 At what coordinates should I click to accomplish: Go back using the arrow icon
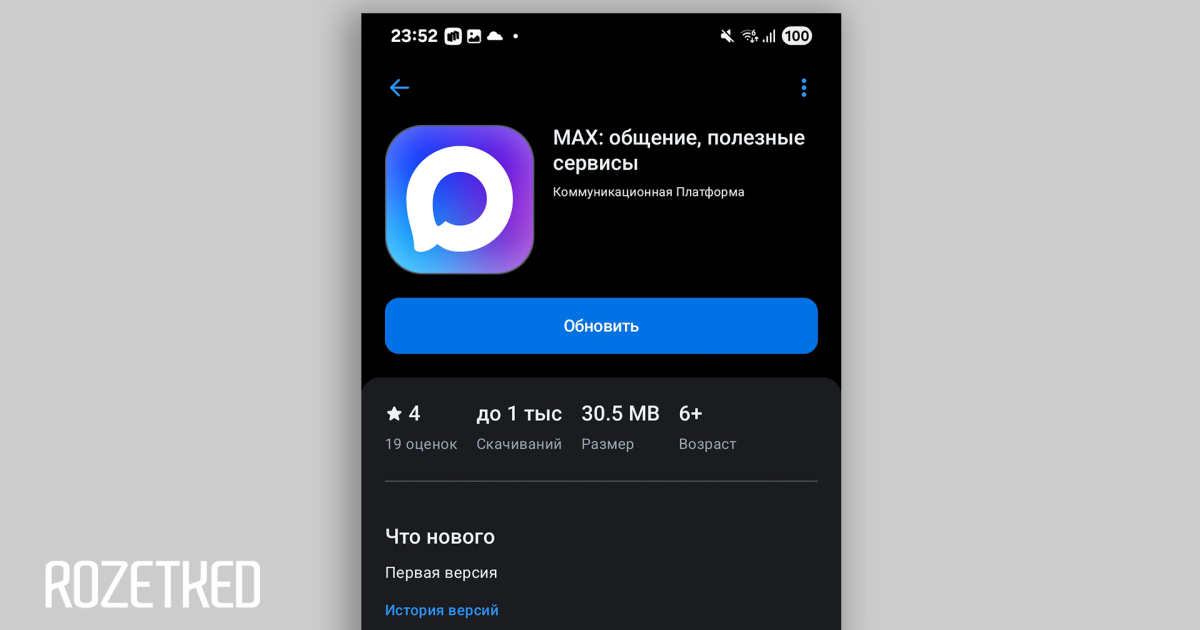(x=399, y=88)
